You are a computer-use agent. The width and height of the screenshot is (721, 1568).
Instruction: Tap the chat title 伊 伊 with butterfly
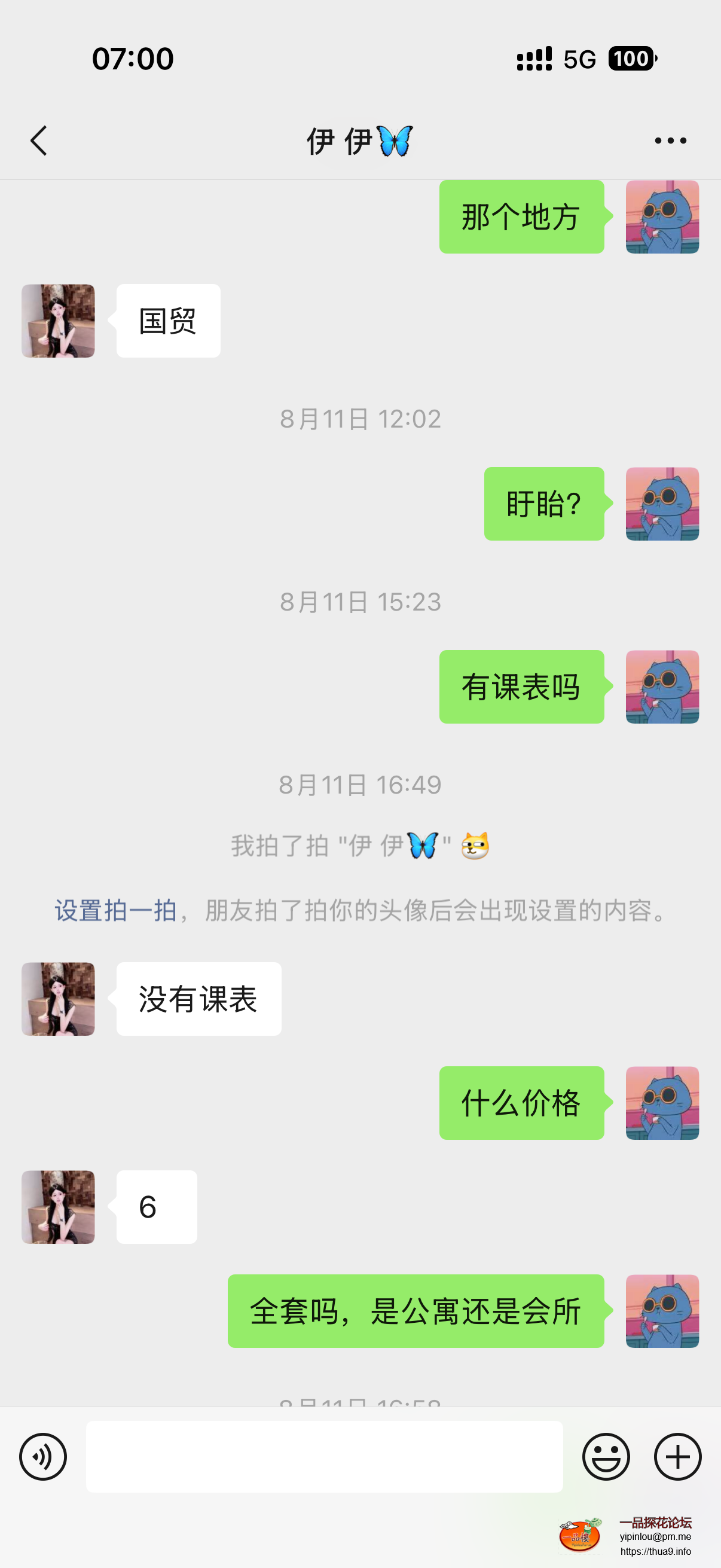tap(358, 139)
